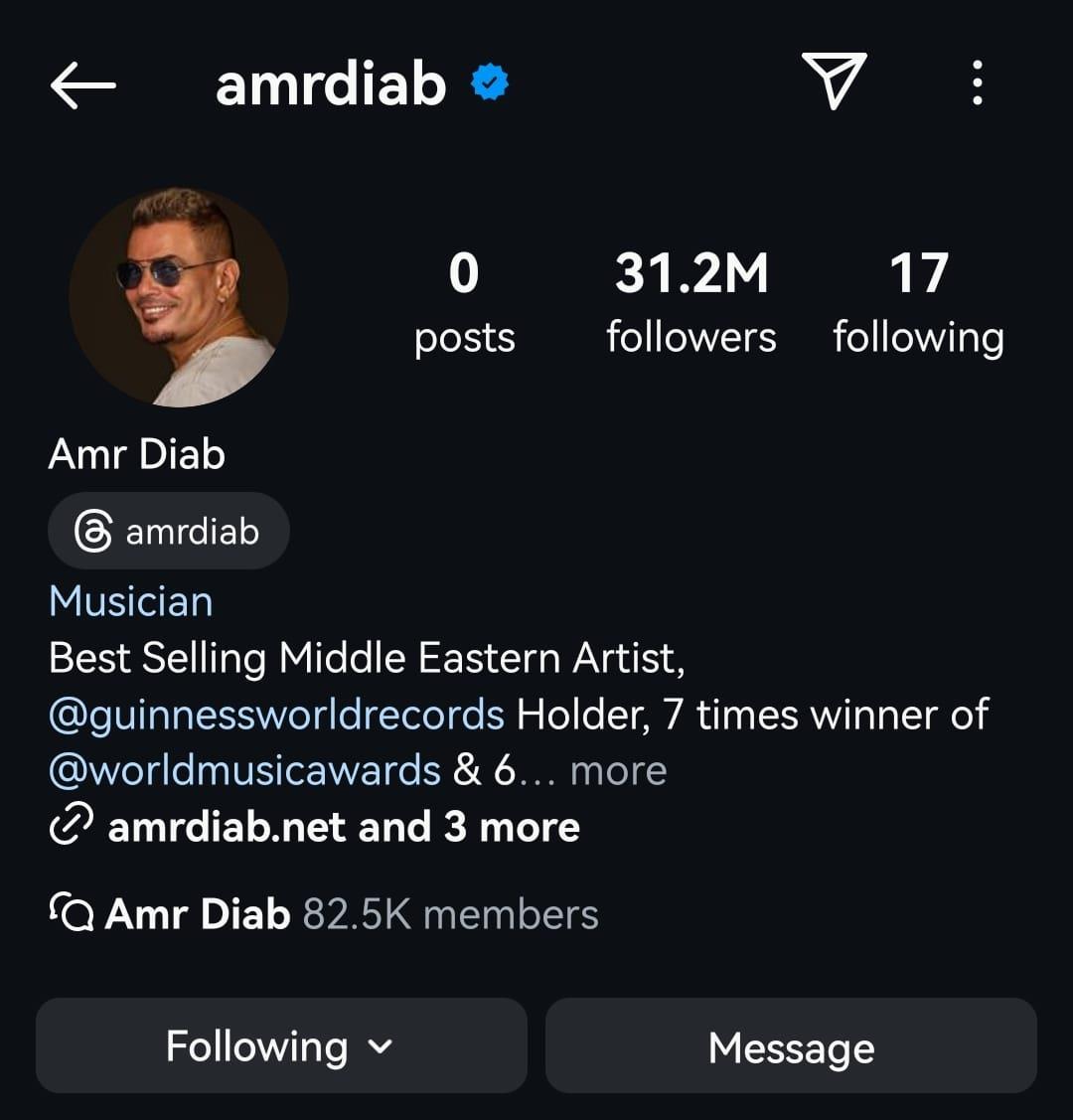Open the 31.2M followers list
1073x1120 pixels.
691,301
